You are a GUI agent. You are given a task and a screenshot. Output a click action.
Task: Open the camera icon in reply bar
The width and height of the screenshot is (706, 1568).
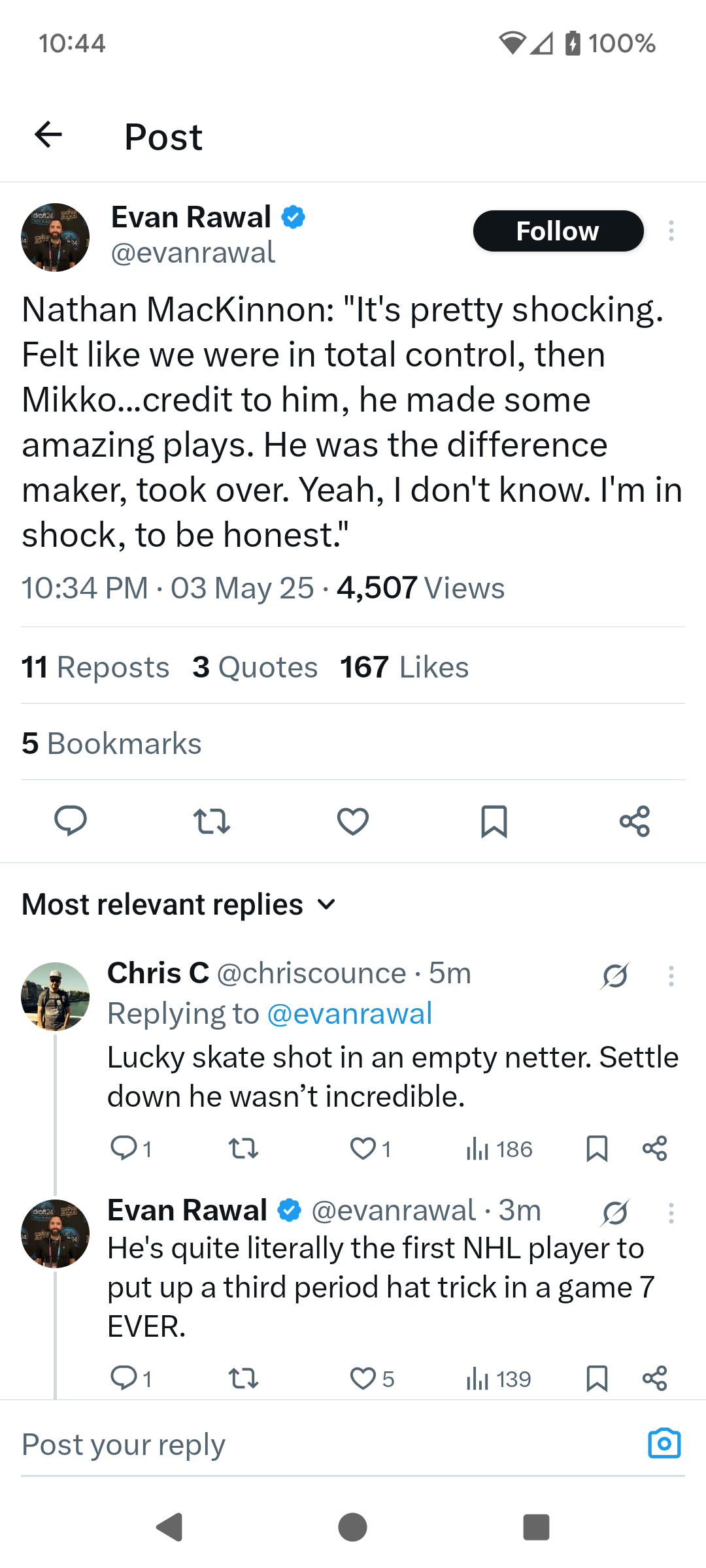664,1443
